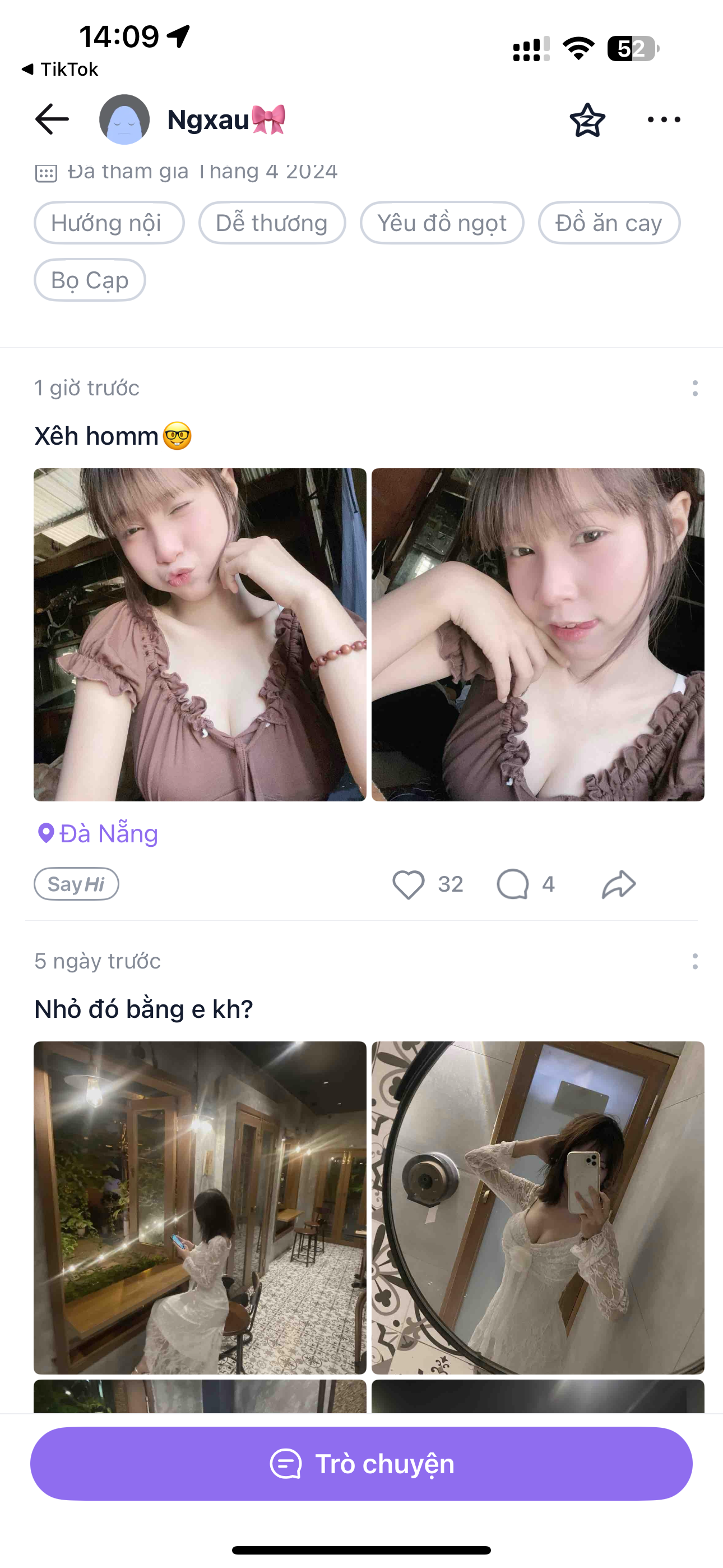
Task: Open first photo of Xêh homm post
Action: point(200,634)
